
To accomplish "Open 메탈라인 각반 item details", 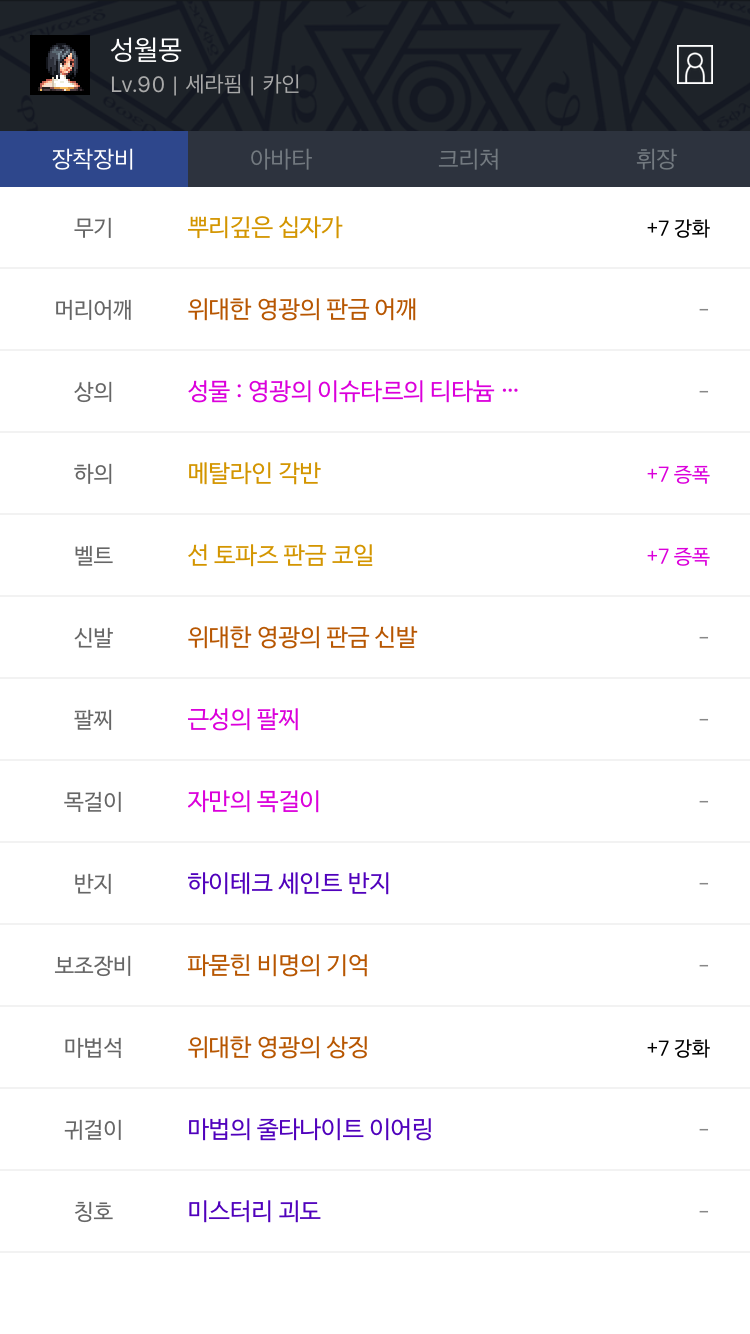I will click(x=375, y=474).
